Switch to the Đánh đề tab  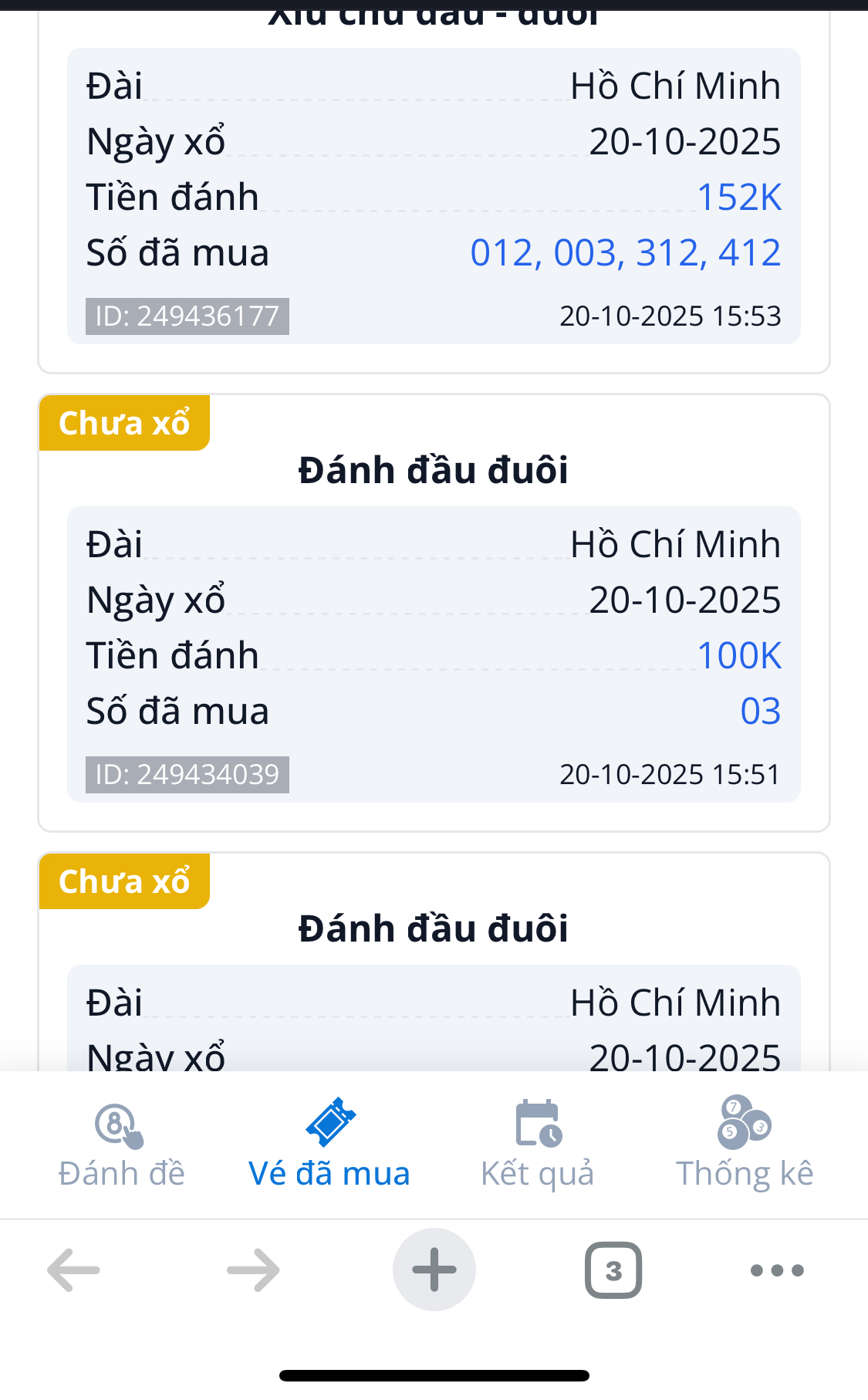[121, 1144]
